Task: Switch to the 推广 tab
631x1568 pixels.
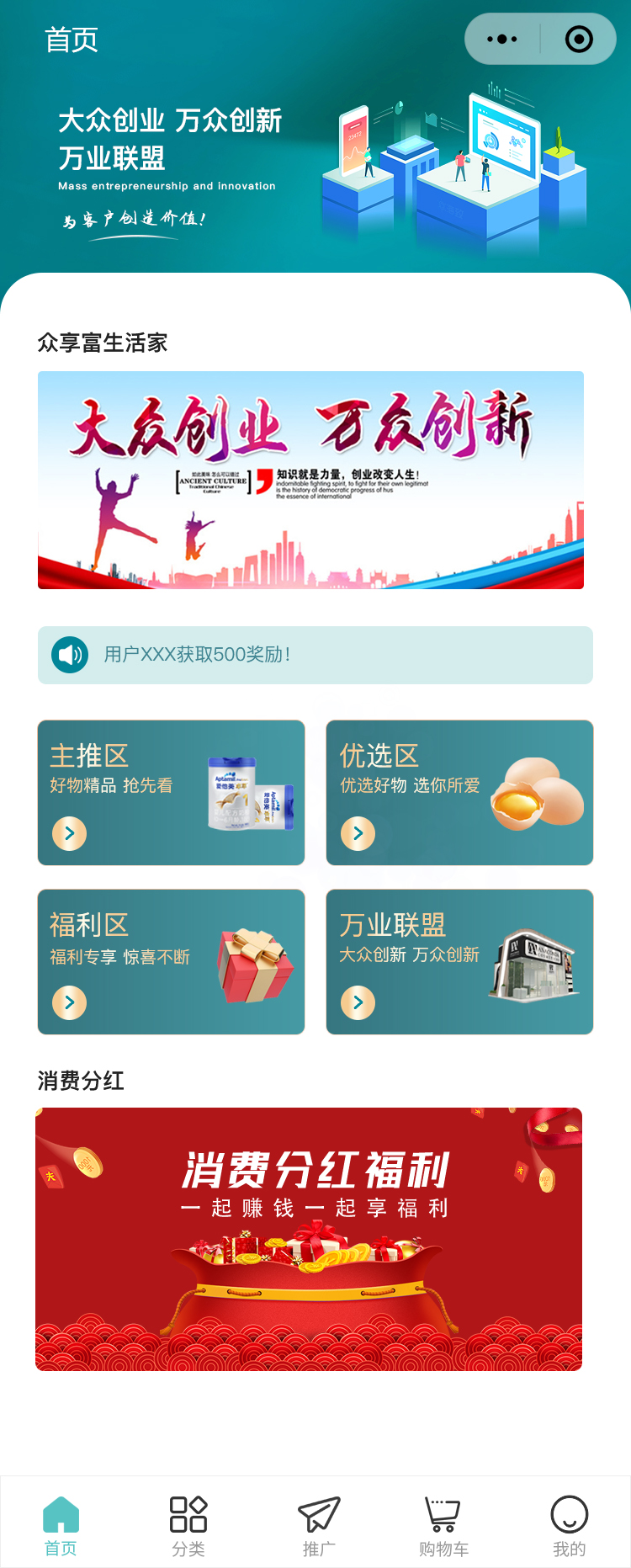Action: pos(319,1525)
